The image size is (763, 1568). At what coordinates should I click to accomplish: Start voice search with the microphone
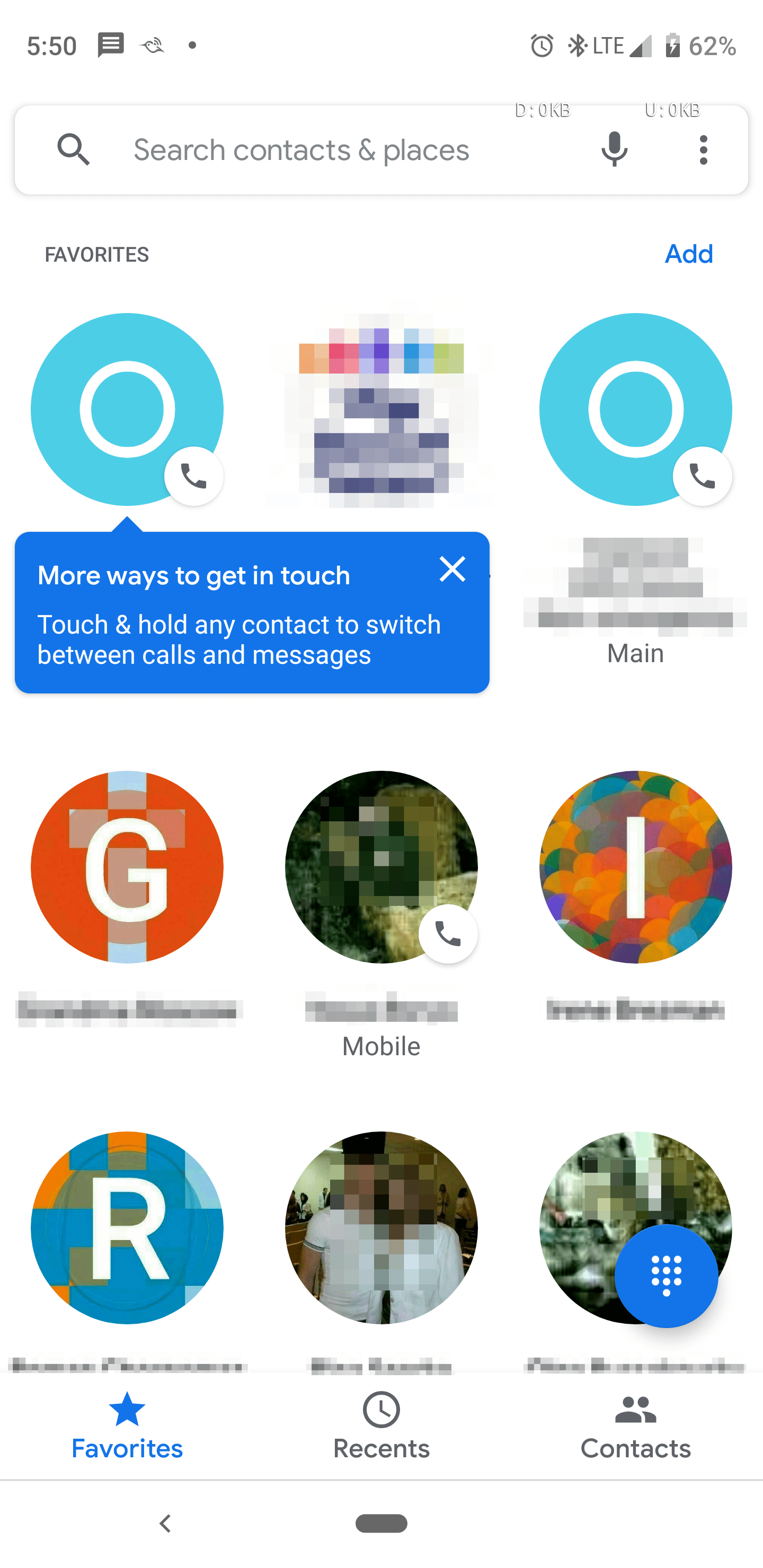(614, 150)
